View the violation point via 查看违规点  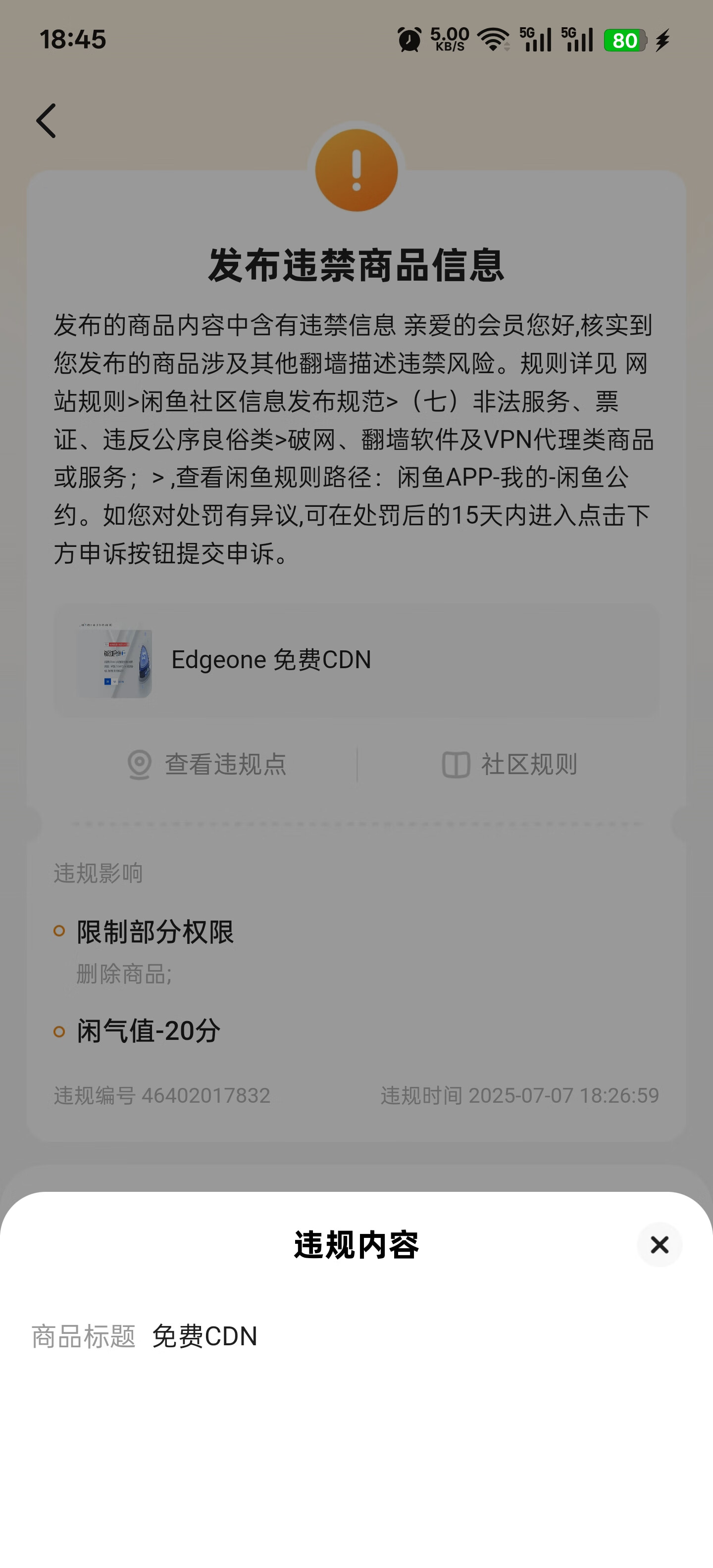(x=207, y=764)
